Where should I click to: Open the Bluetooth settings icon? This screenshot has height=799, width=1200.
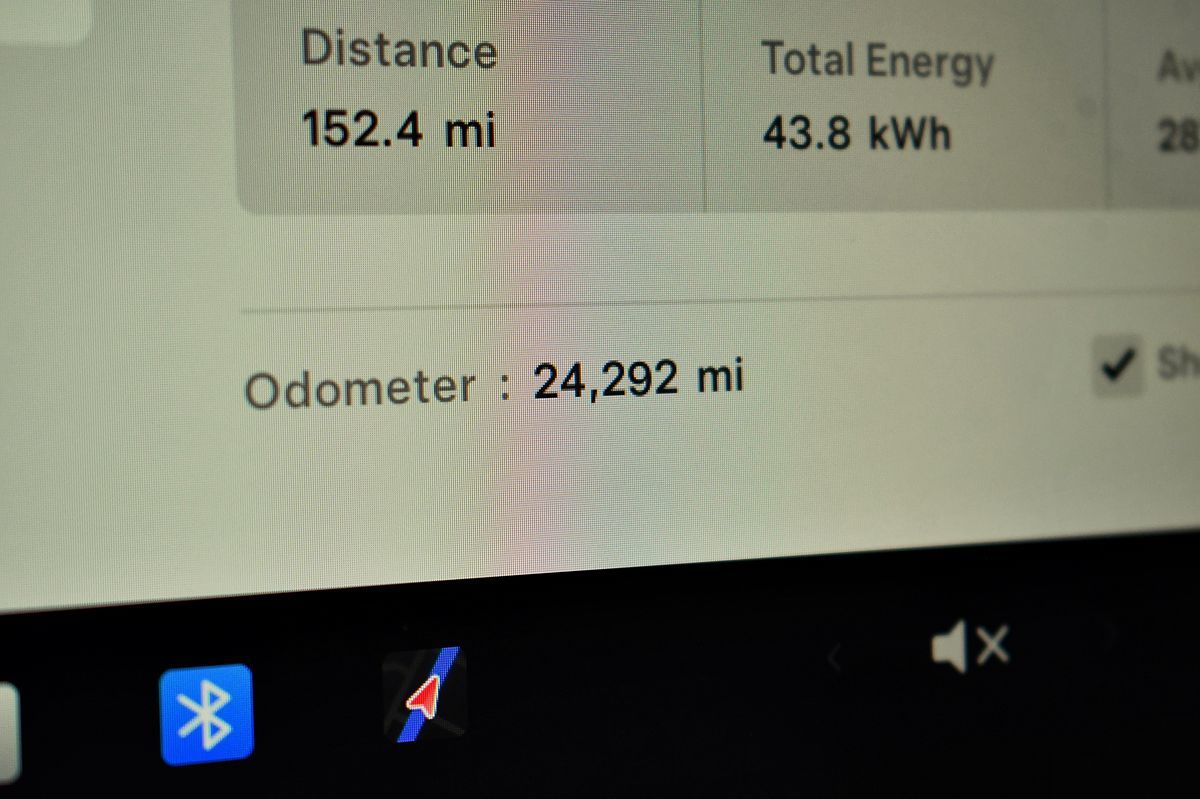point(207,712)
